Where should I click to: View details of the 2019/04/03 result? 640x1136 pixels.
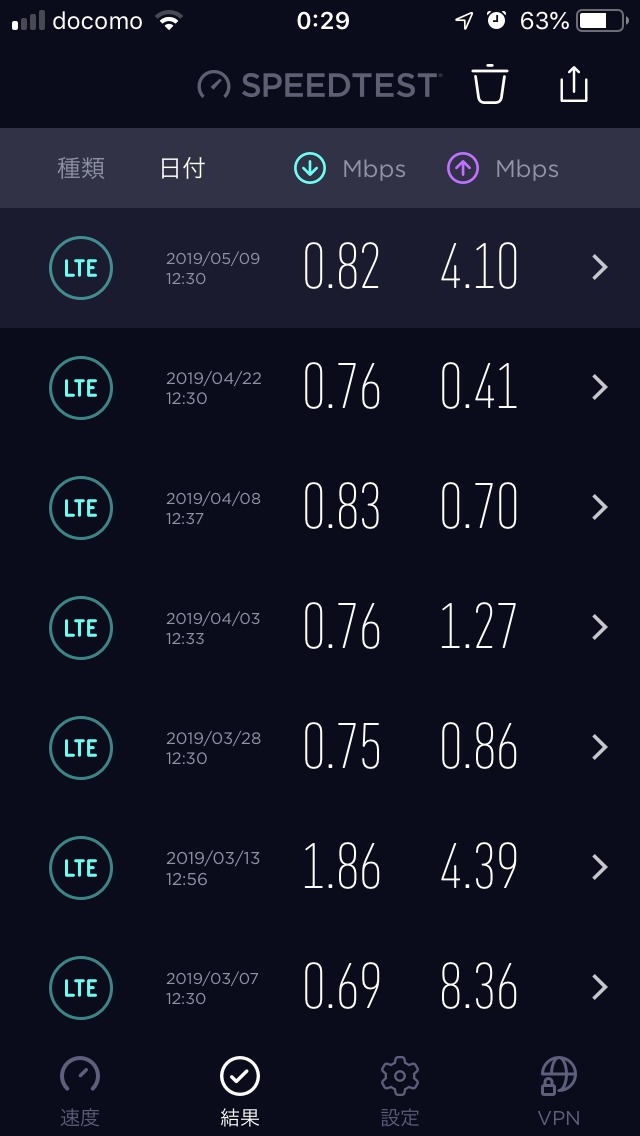click(320, 628)
